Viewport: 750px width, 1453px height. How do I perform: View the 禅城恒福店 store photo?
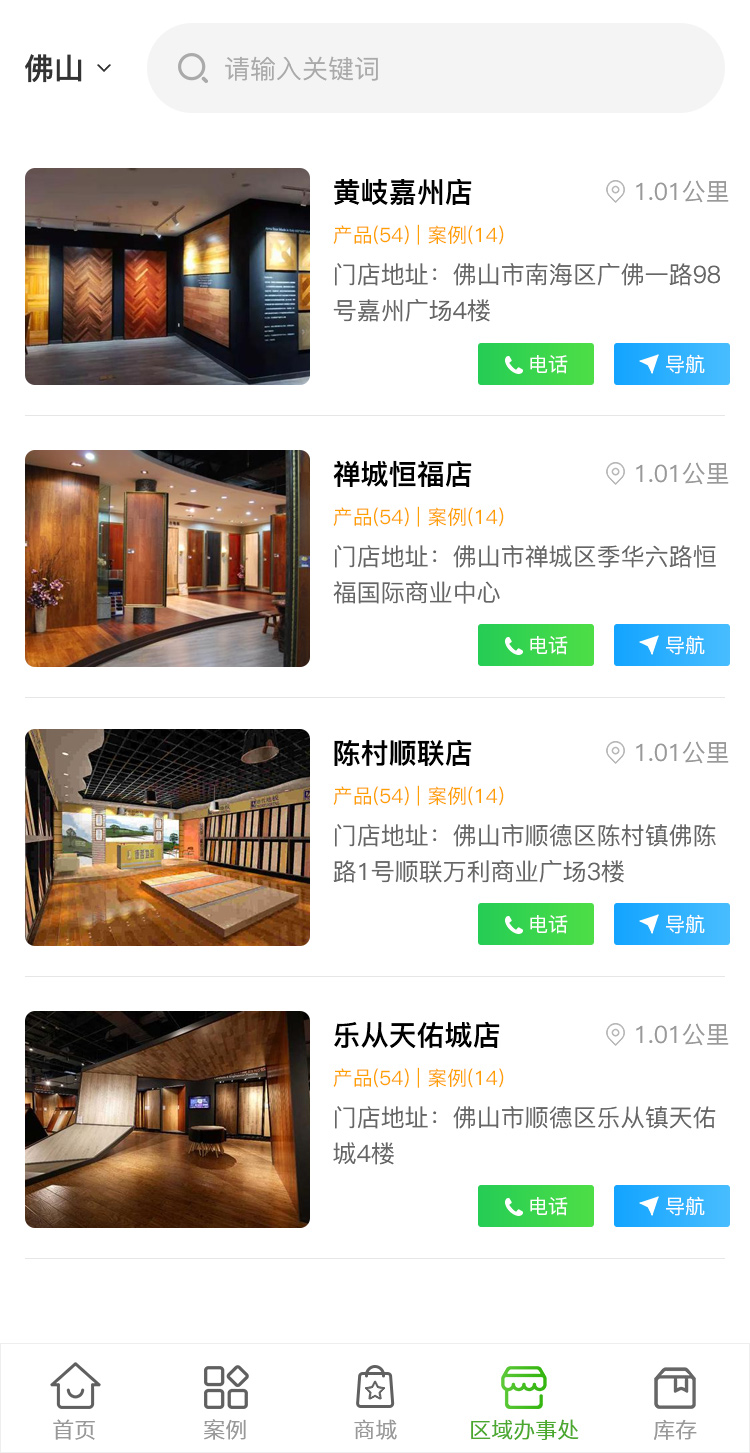pyautogui.click(x=167, y=558)
